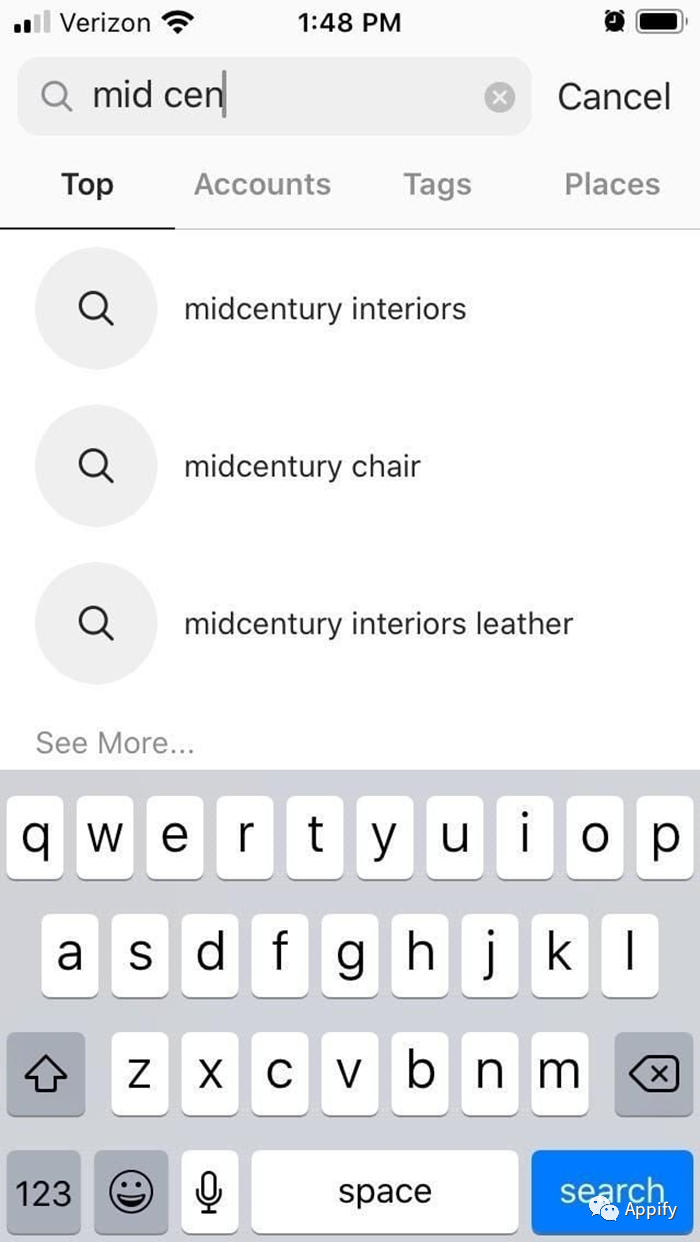Cancel the search
The width and height of the screenshot is (700, 1242).
click(x=614, y=97)
